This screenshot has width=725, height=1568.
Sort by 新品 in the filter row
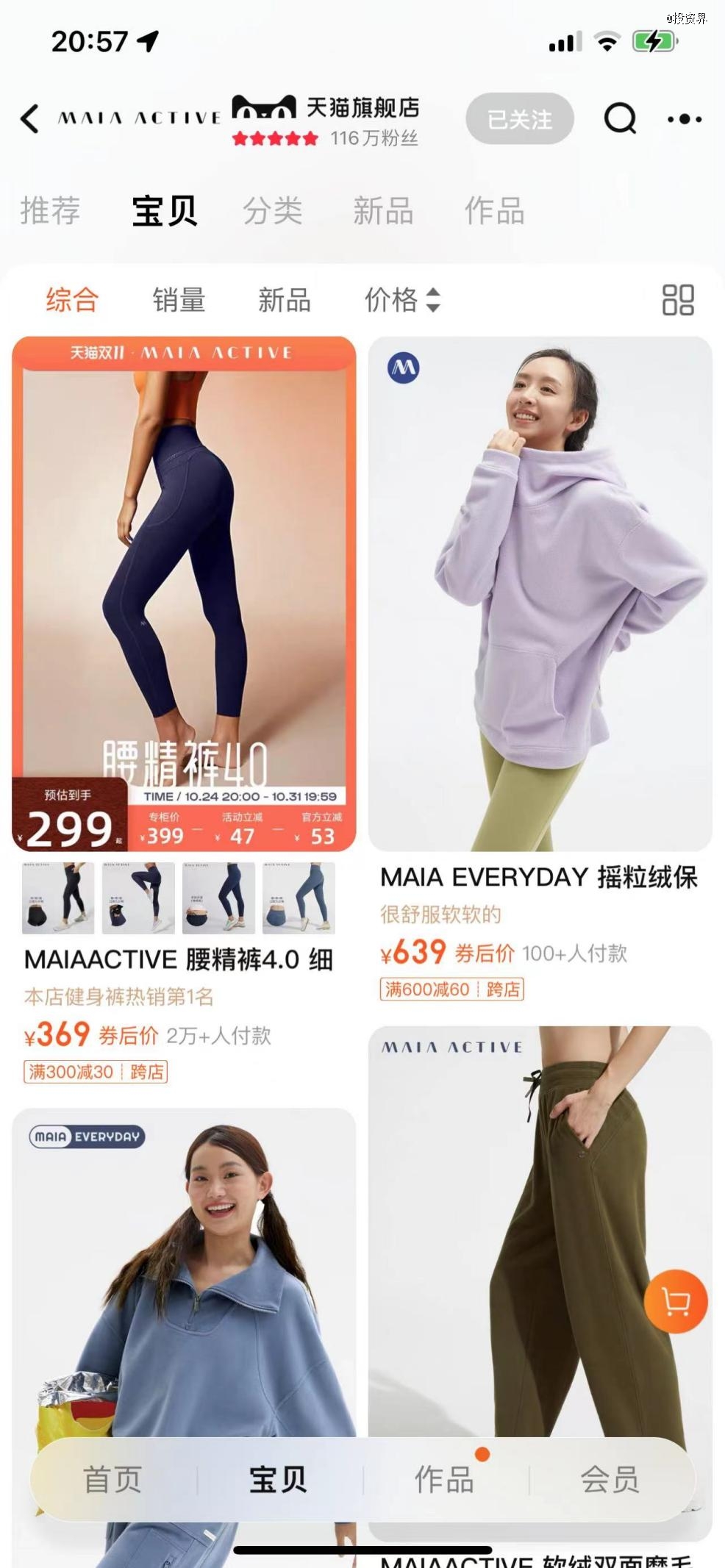pyautogui.click(x=284, y=300)
